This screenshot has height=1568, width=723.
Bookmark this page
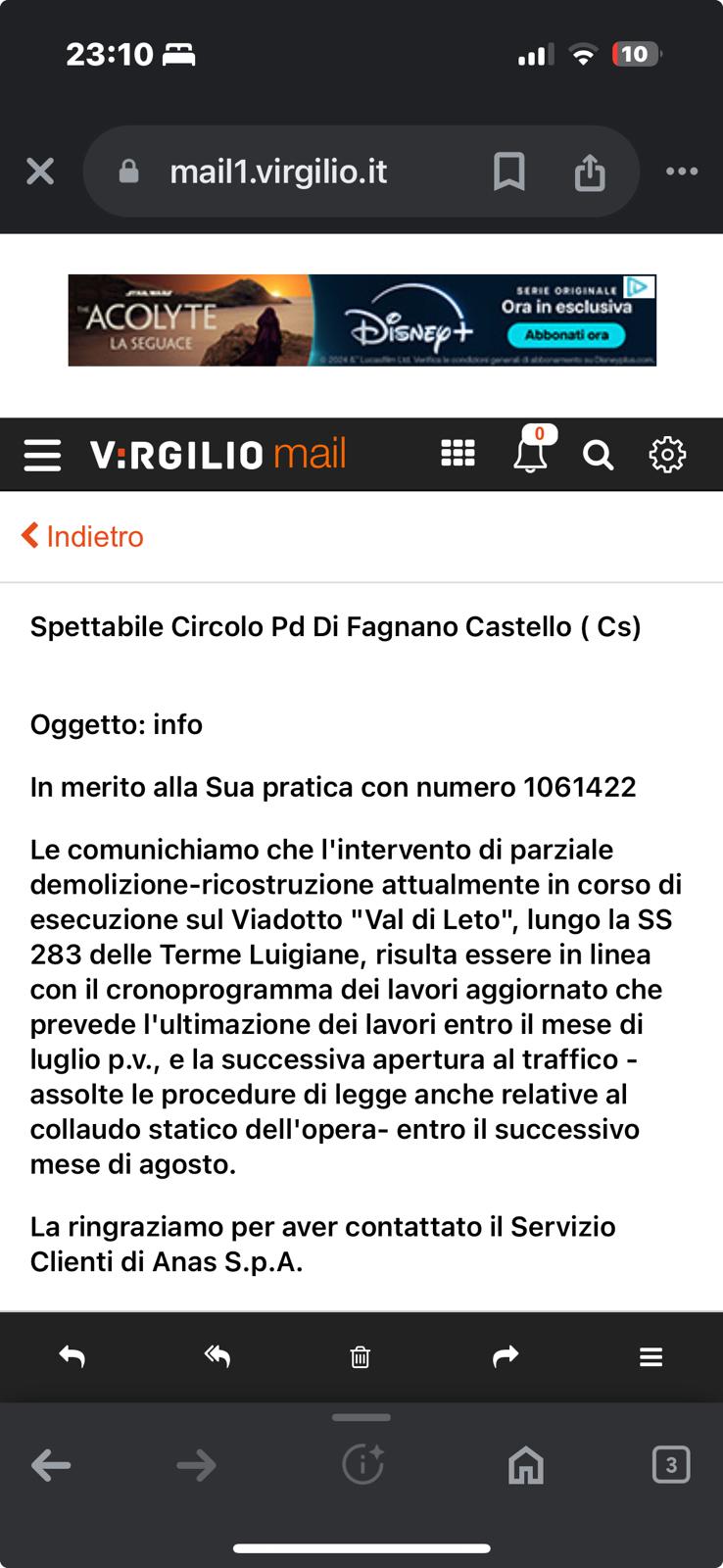pos(509,171)
